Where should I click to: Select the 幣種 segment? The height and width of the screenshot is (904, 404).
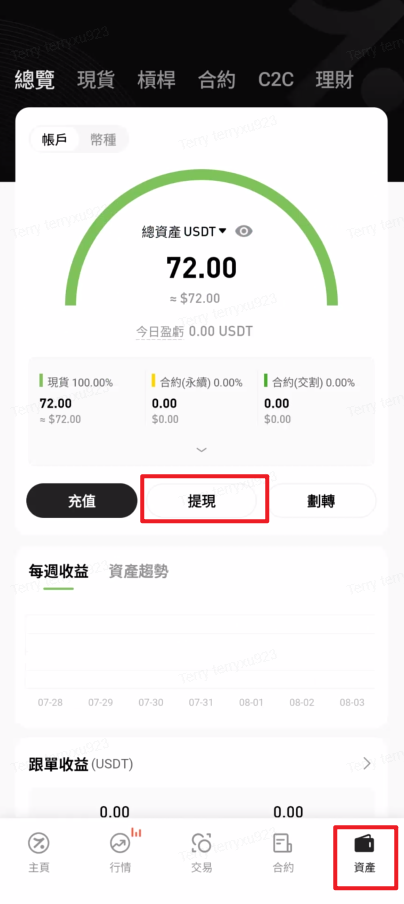[103, 140]
